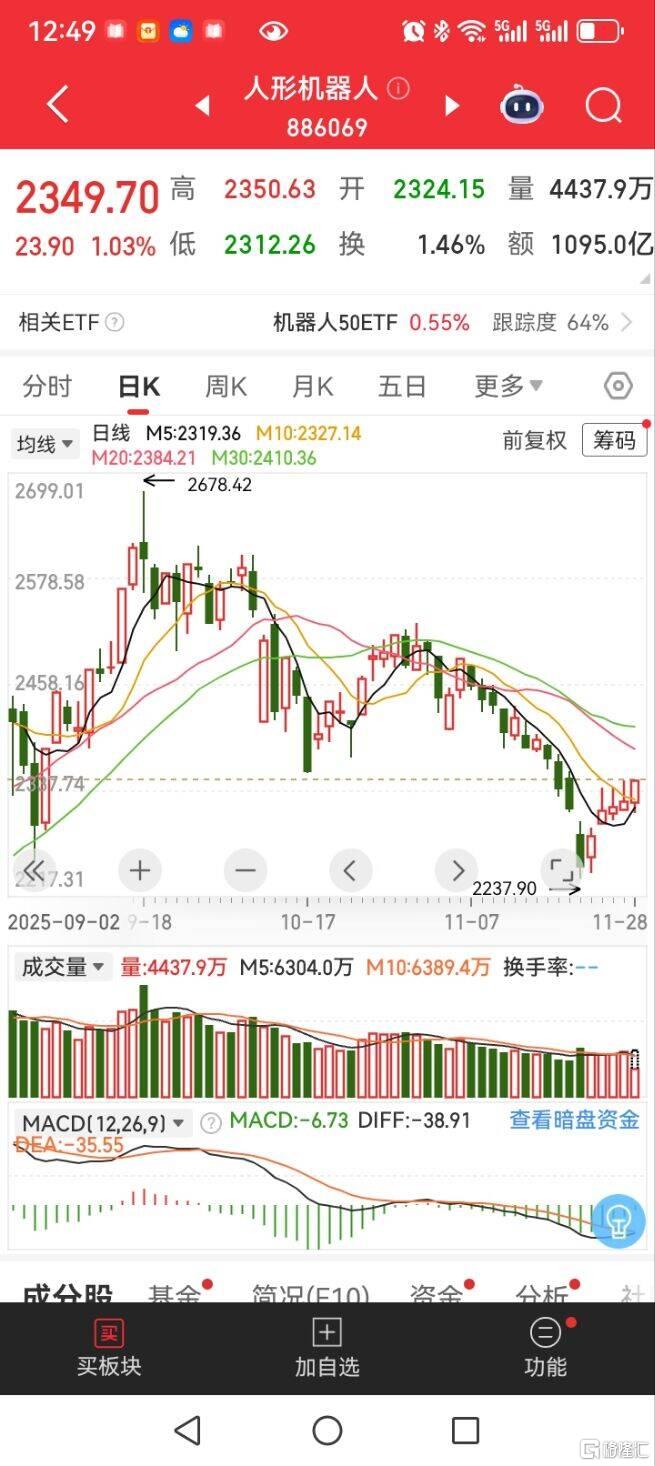Go back using the top-left arrow
655x1466 pixels.
58,105
